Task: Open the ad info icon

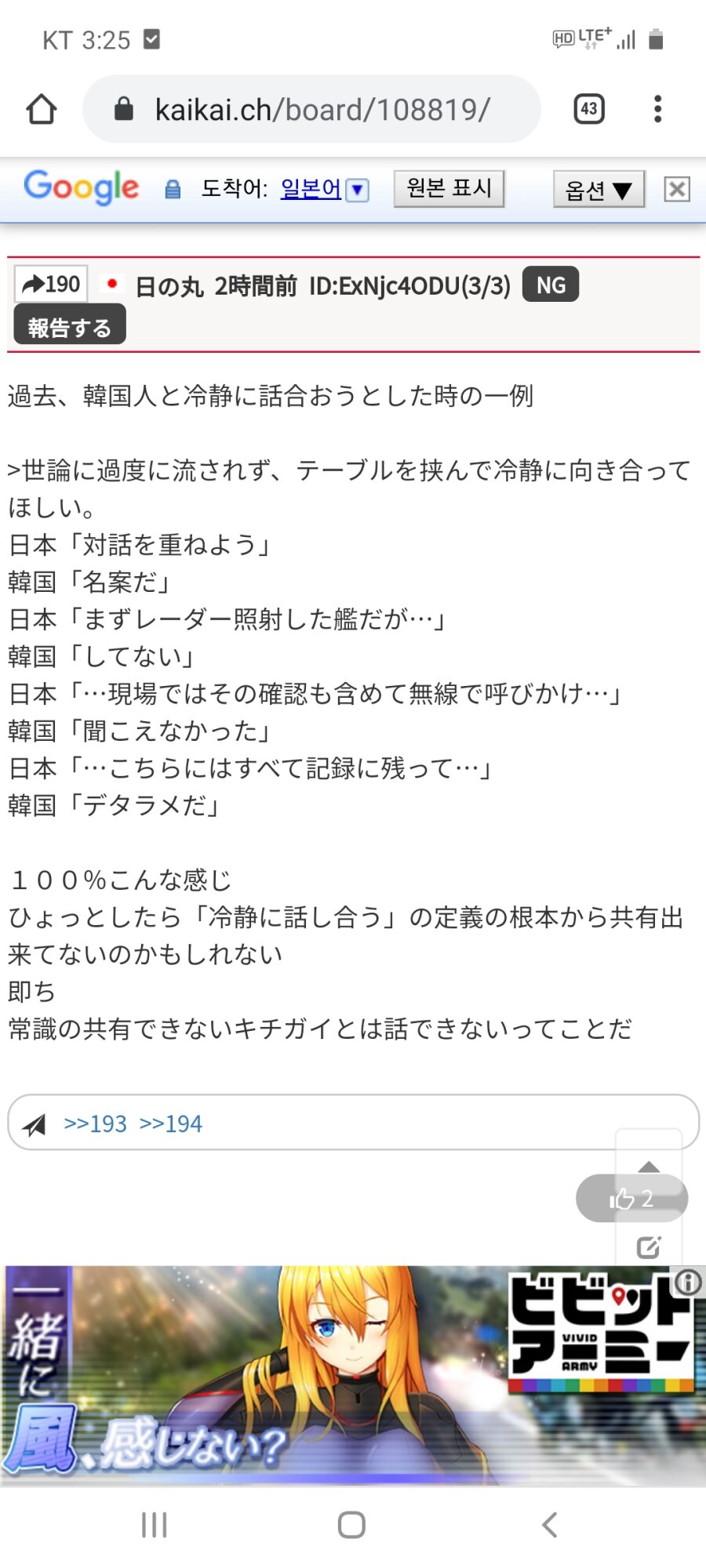Action: coord(688,1283)
